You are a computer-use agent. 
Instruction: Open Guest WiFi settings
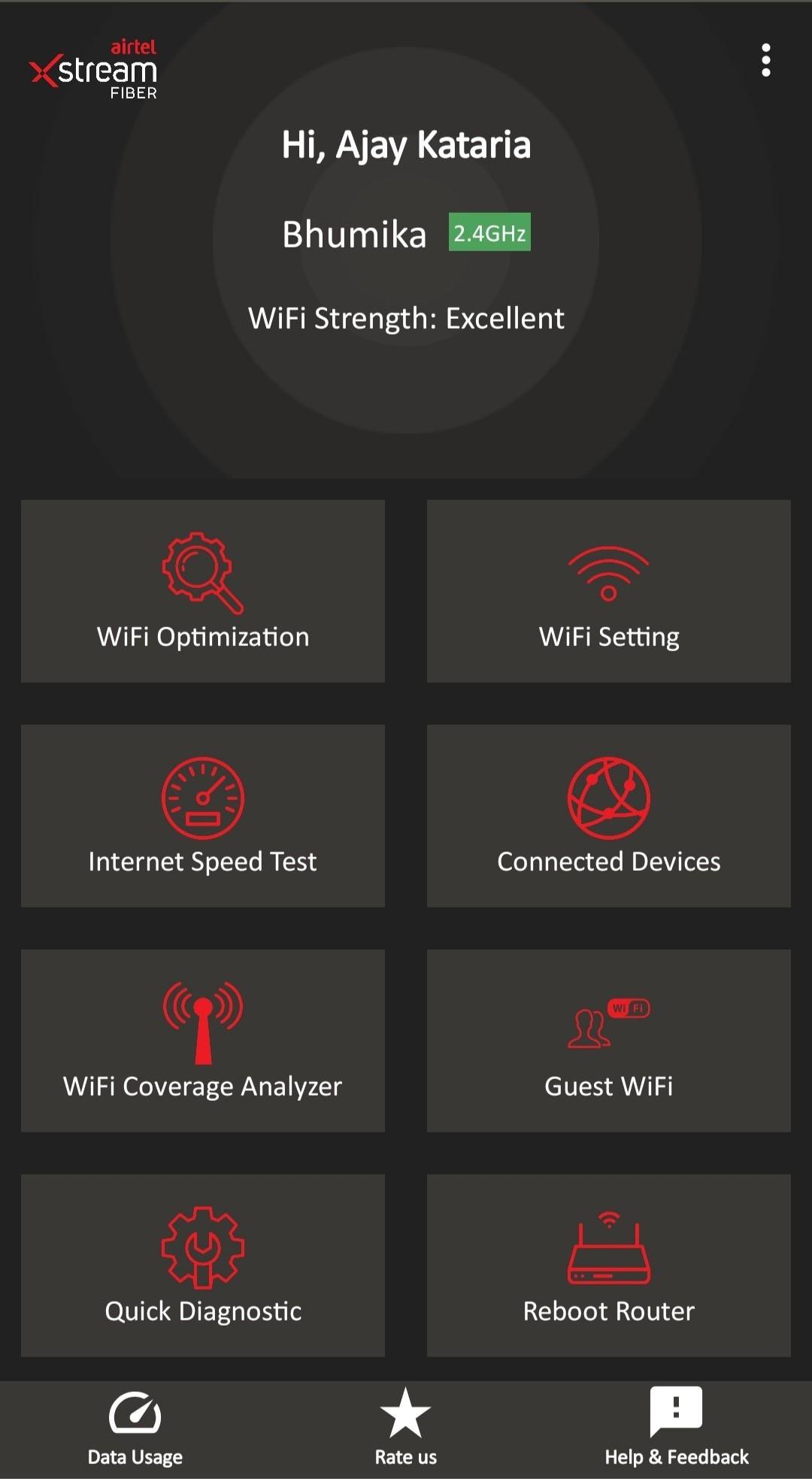609,1041
